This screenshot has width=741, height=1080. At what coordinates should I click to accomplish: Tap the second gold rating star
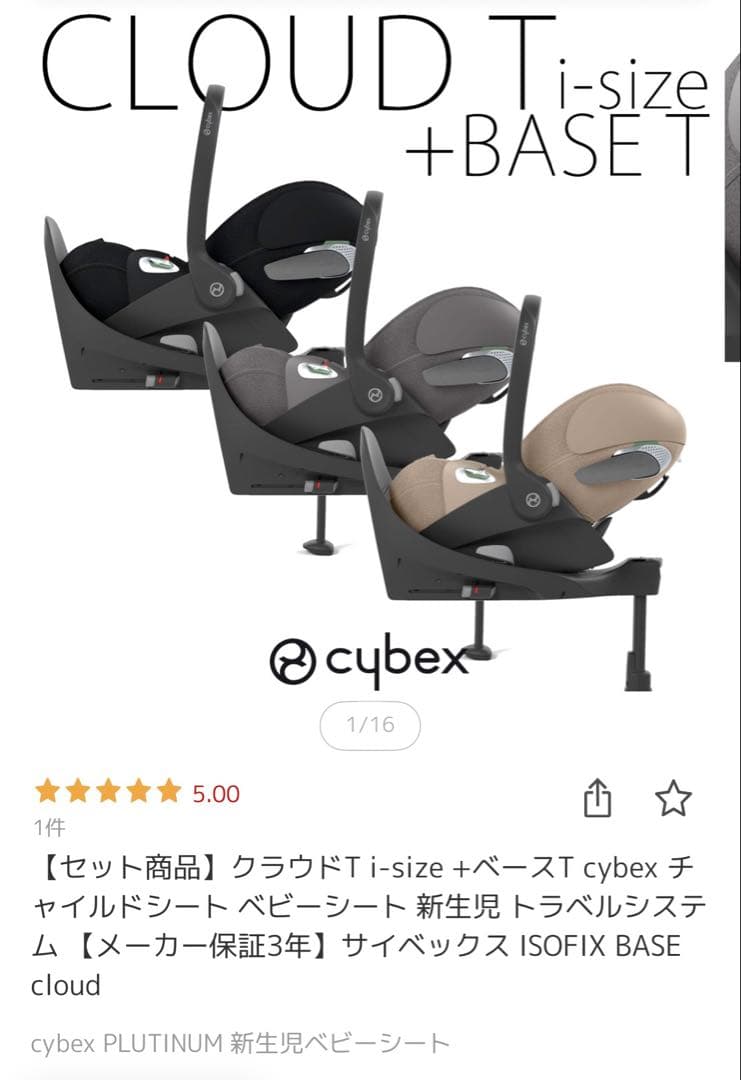point(78,792)
